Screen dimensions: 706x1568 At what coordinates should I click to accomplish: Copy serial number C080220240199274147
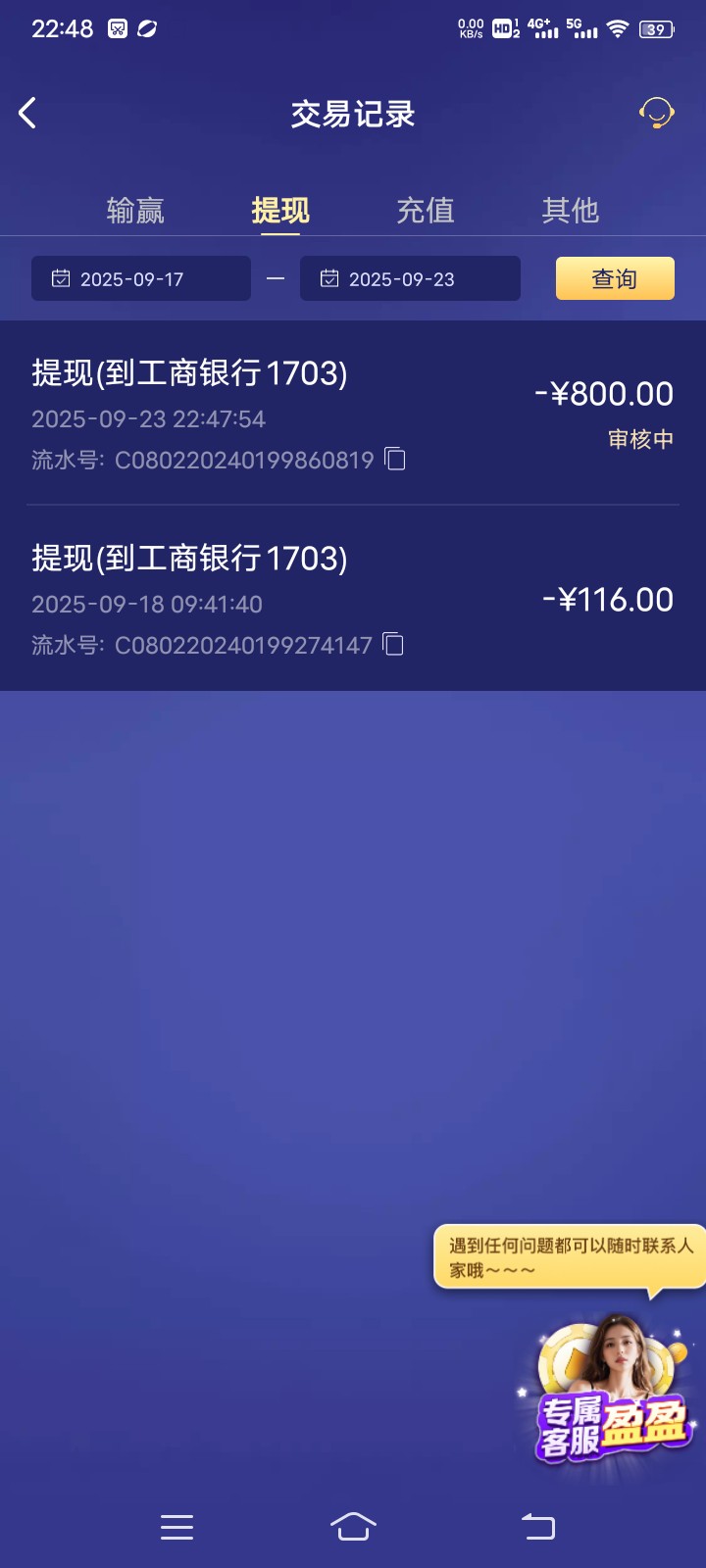[393, 644]
